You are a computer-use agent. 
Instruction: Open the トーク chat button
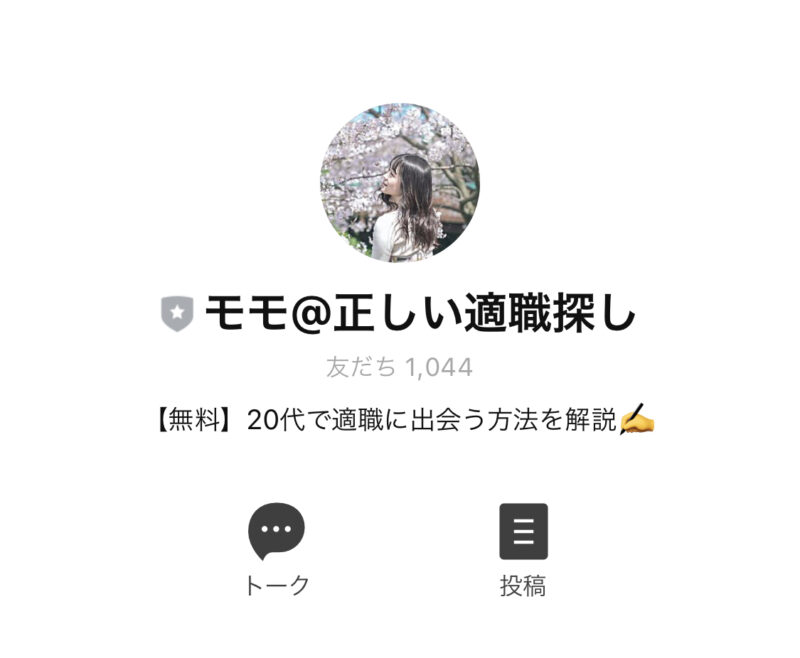coord(276,533)
